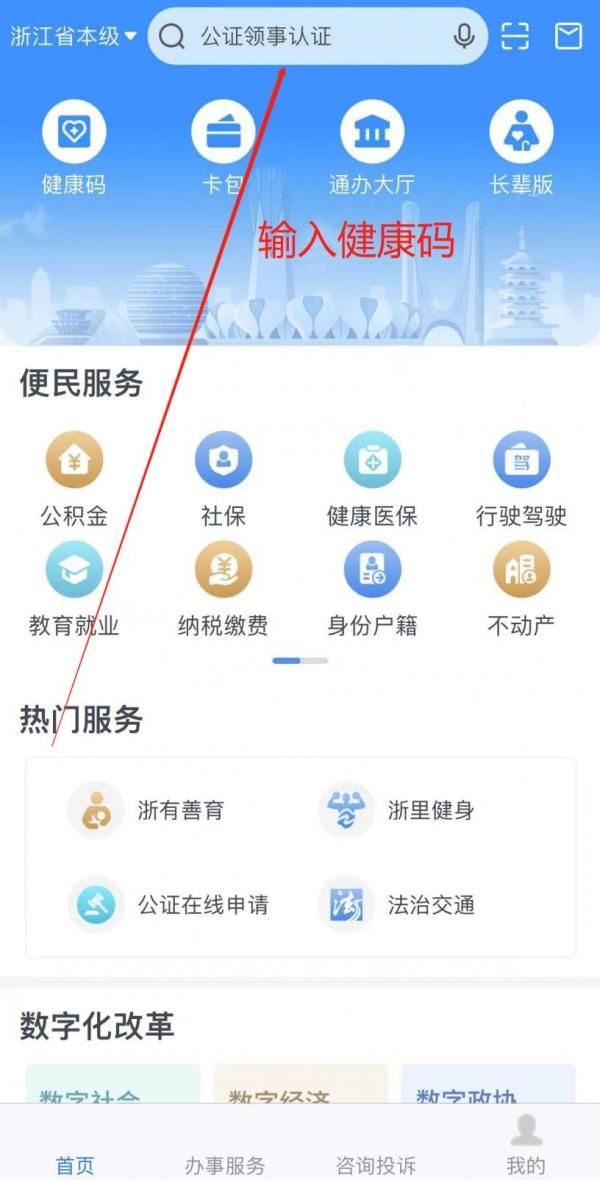Open 通办大厅 service hall

[x=372, y=148]
